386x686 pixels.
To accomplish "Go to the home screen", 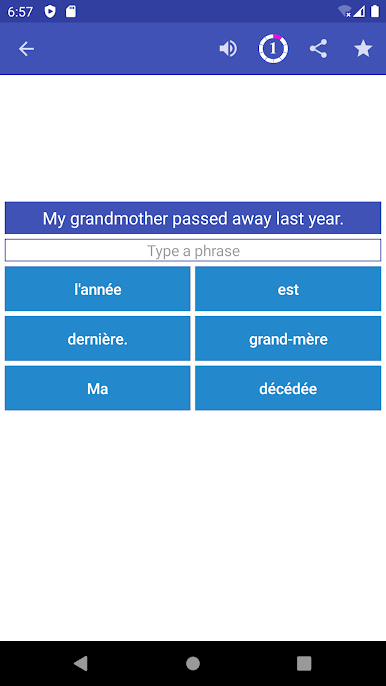I will click(193, 663).
